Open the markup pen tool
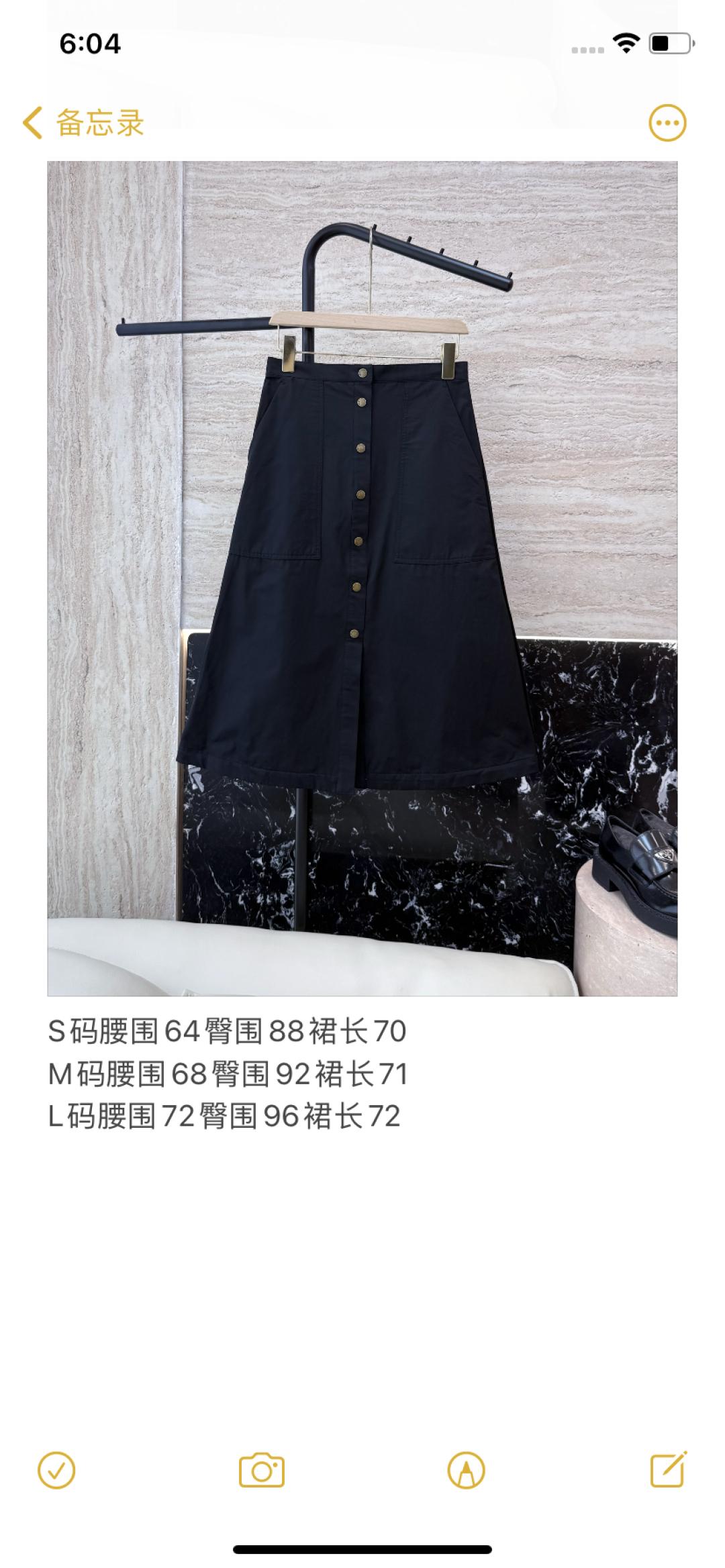 pyautogui.click(x=466, y=1471)
